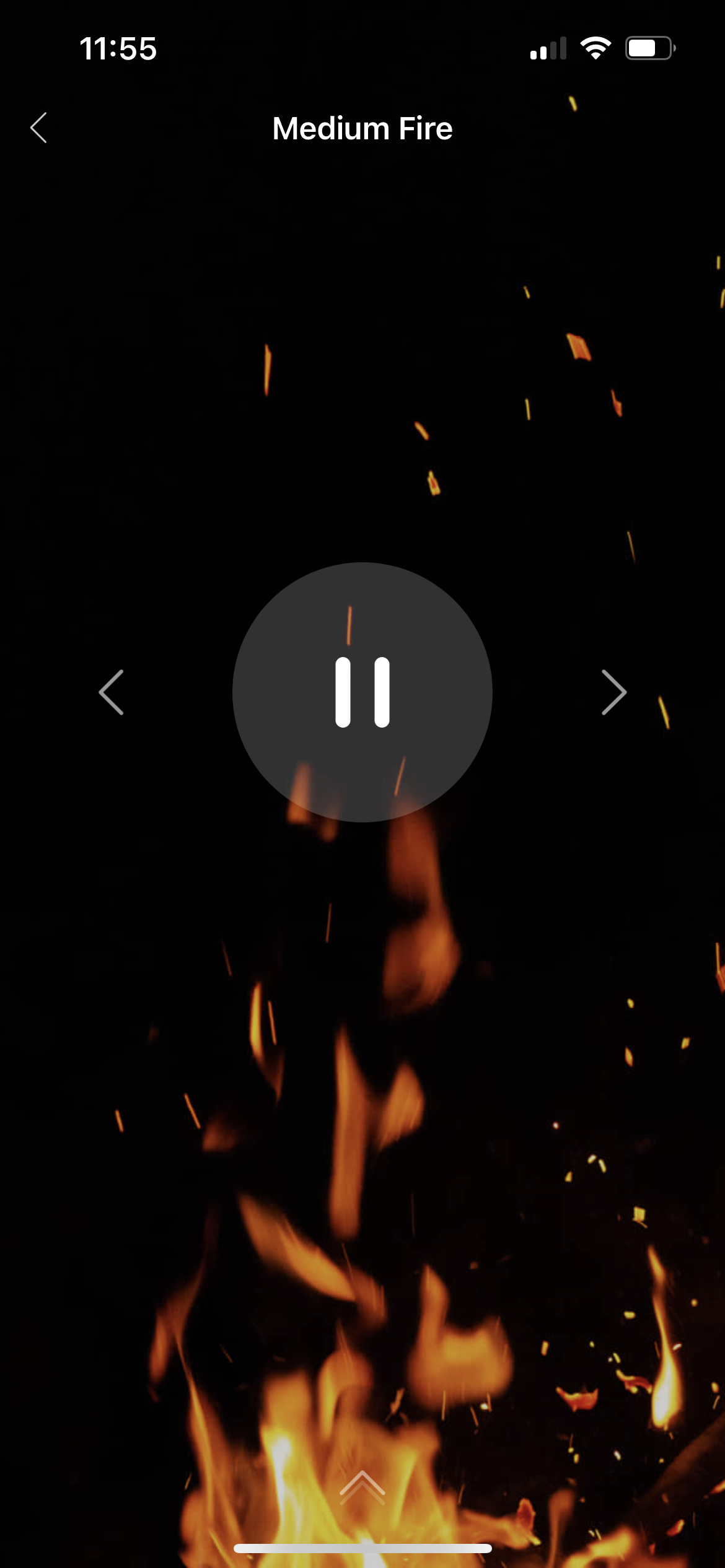Skip to the next sound
This screenshot has height=1568, width=725.
pyautogui.click(x=613, y=692)
